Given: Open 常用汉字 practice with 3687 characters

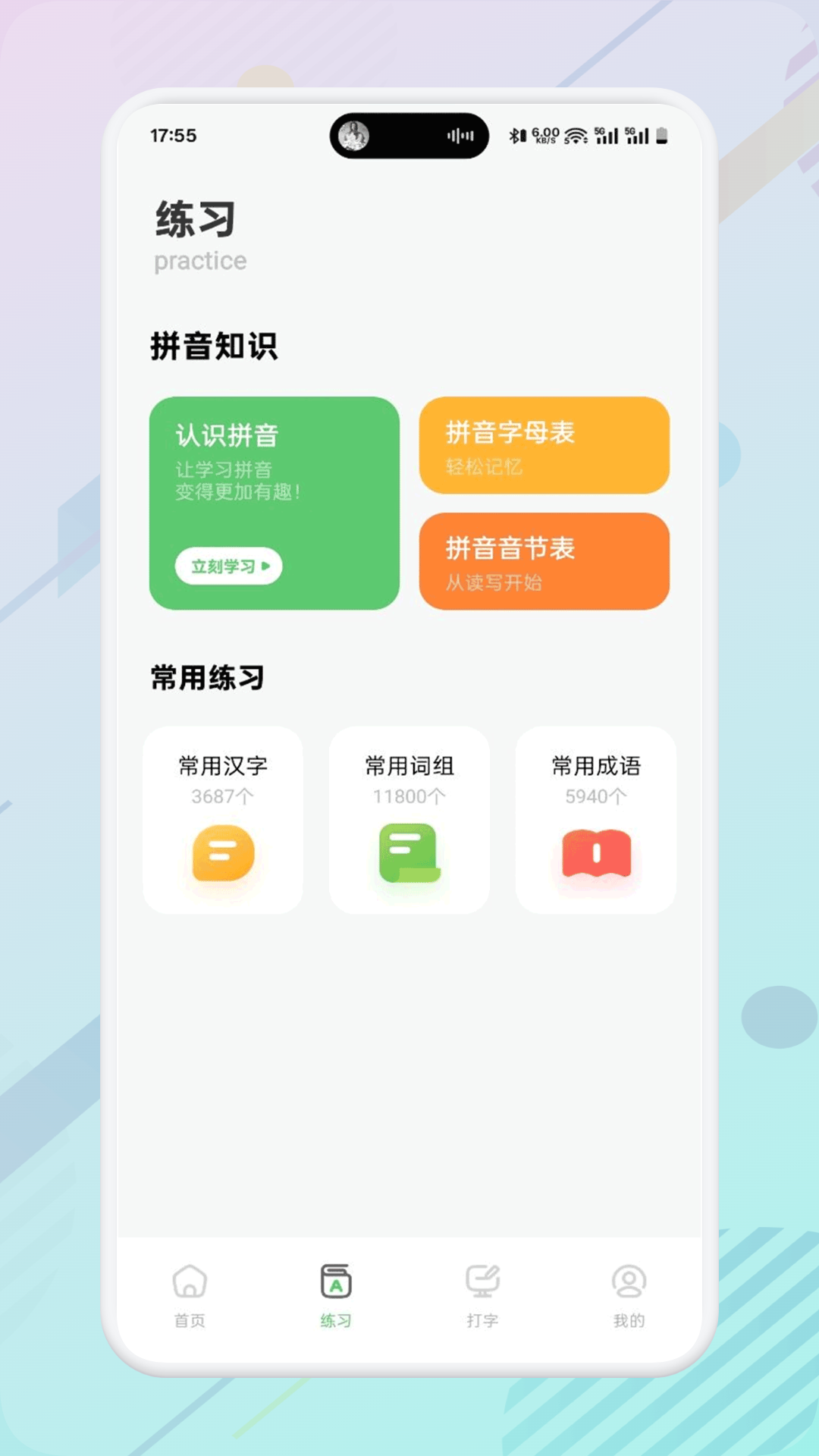Looking at the screenshot, I should pyautogui.click(x=223, y=820).
